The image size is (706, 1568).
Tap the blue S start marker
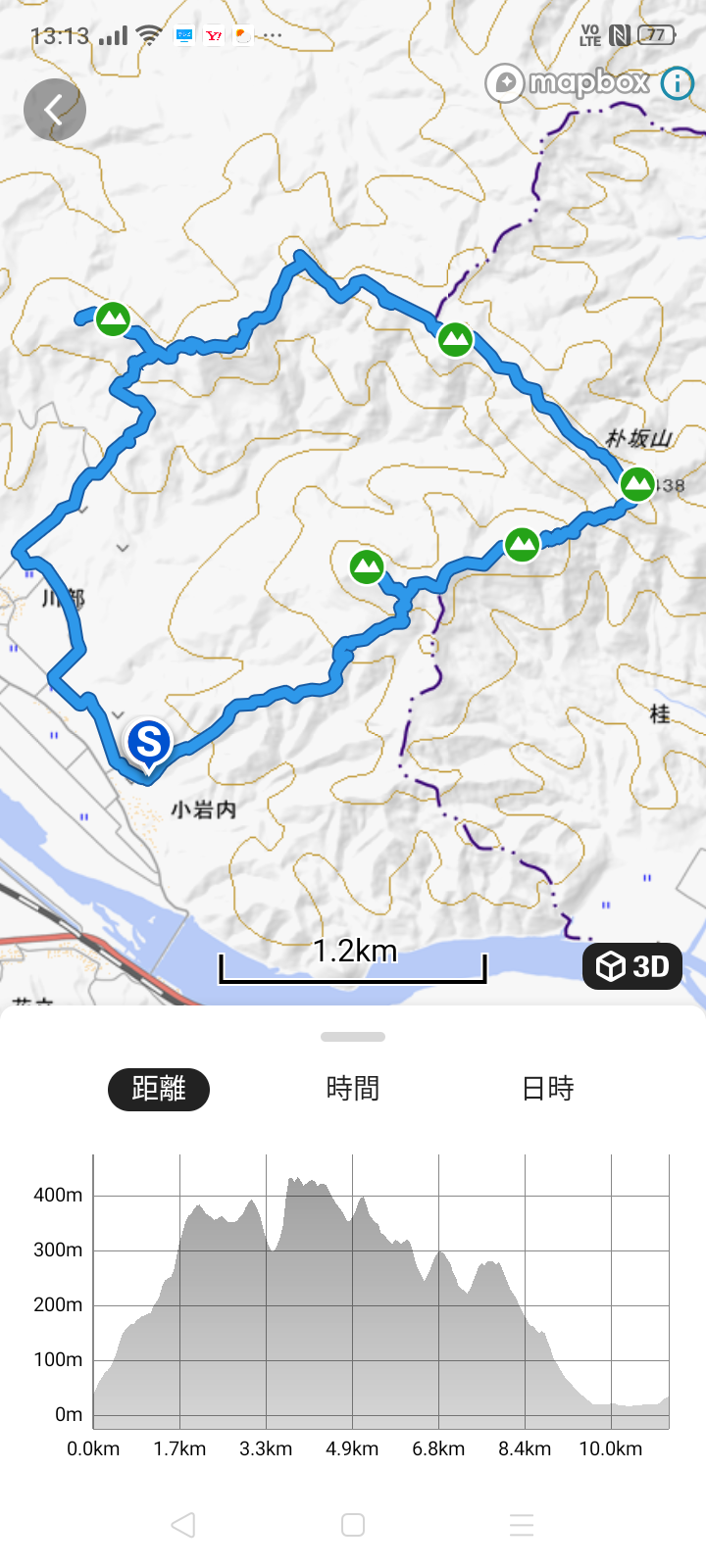coord(149,745)
